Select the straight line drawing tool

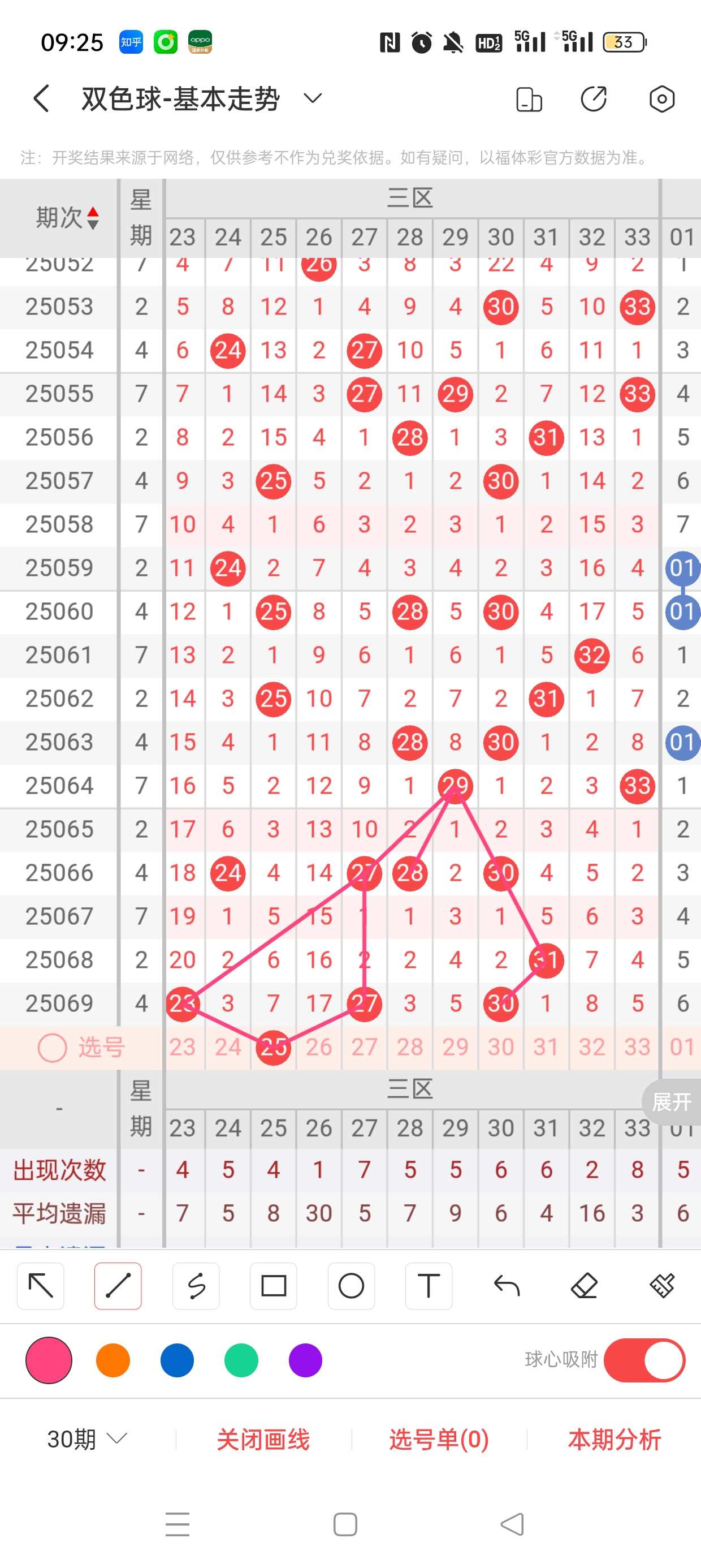tap(118, 1286)
